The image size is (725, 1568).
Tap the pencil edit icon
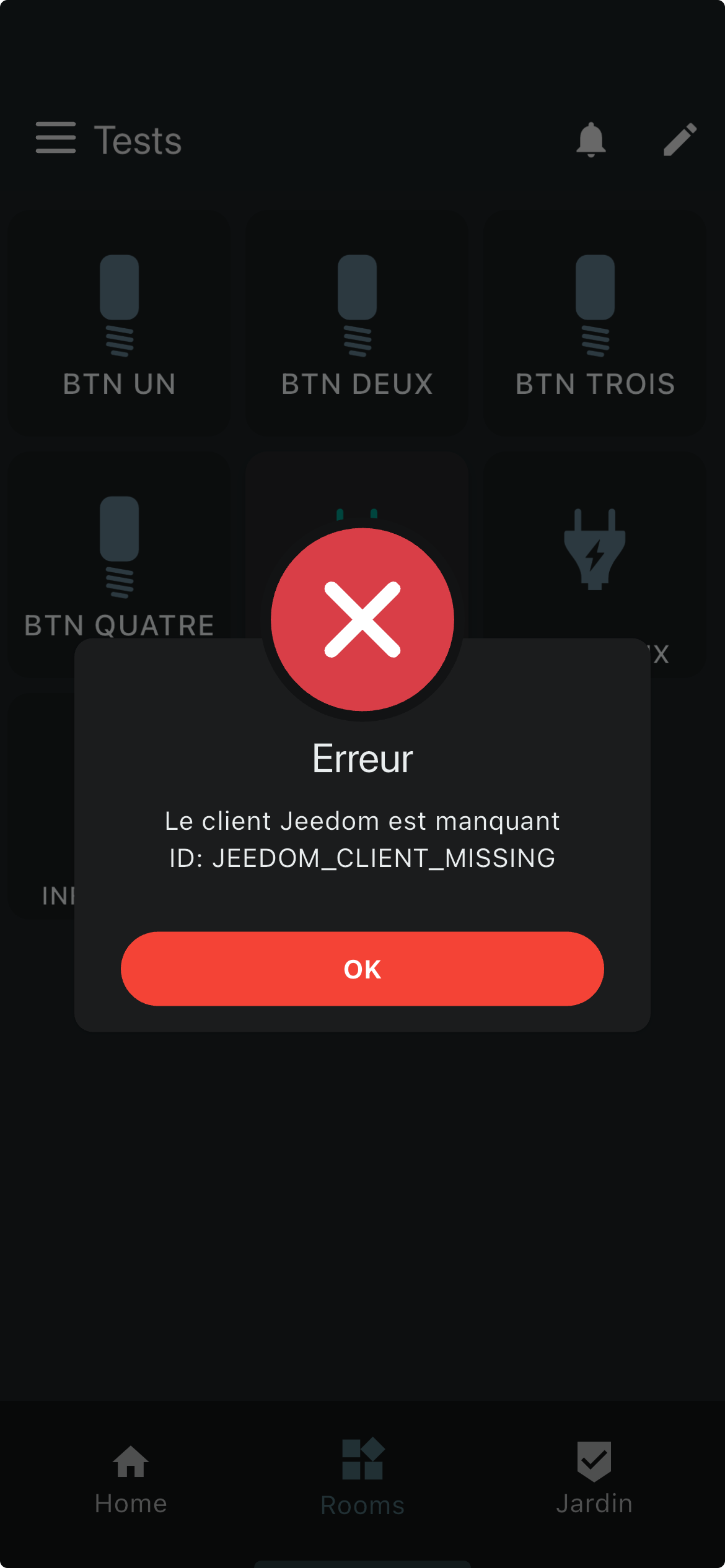click(x=680, y=139)
